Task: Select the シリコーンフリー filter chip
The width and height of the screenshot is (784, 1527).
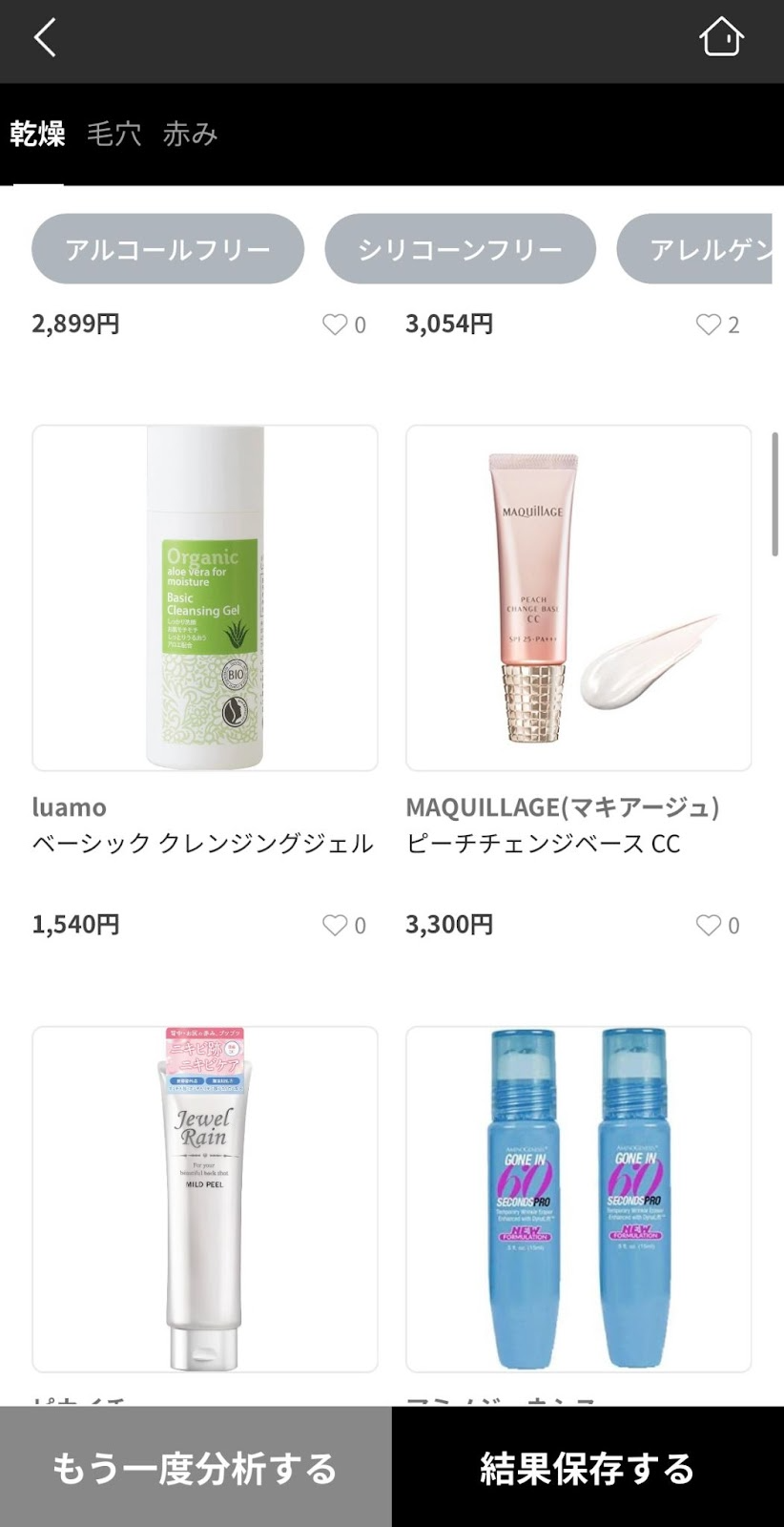Action: click(x=460, y=249)
